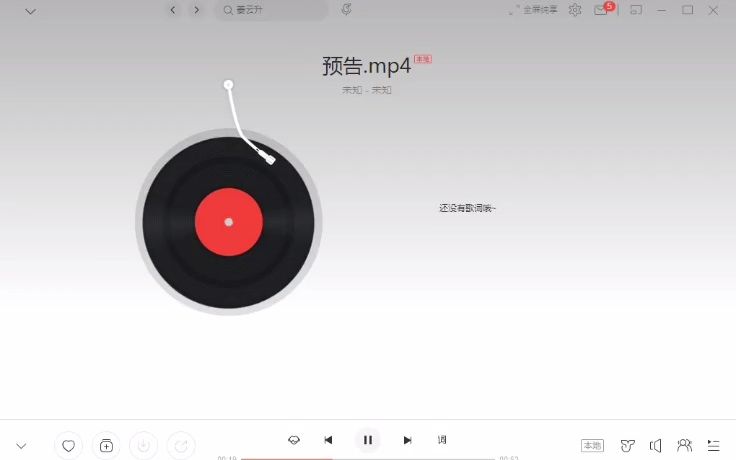This screenshot has height=460, width=736.
Task: Navigate back with the left arrow
Action: tap(173, 10)
